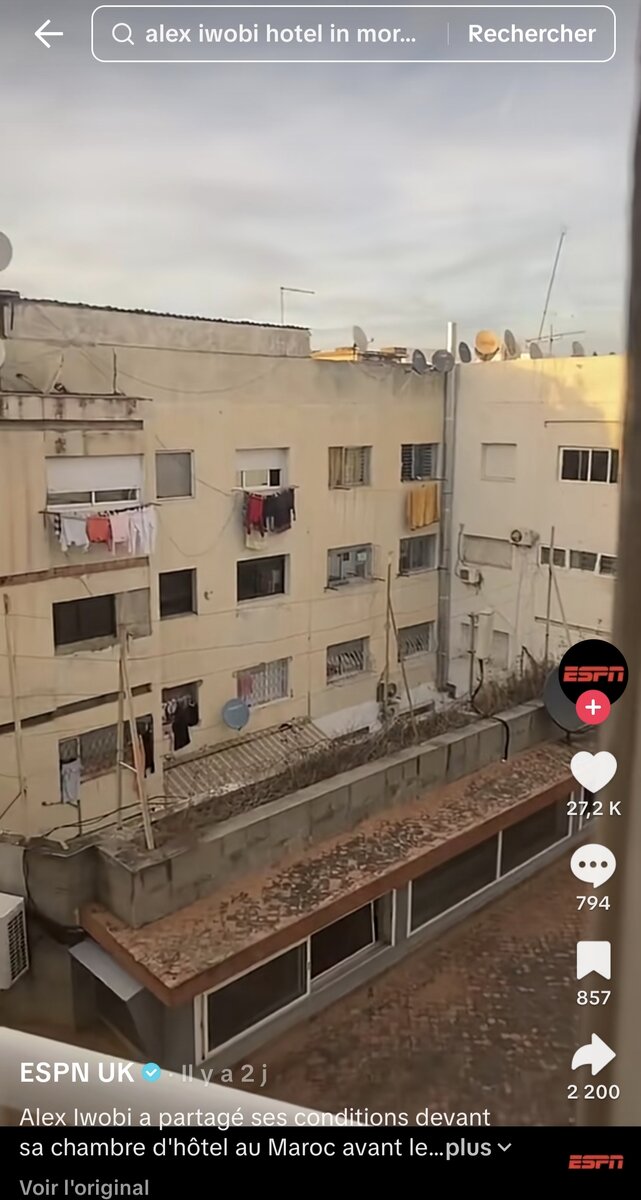
Task: Open the ESPN UK username
Action: point(77,1073)
